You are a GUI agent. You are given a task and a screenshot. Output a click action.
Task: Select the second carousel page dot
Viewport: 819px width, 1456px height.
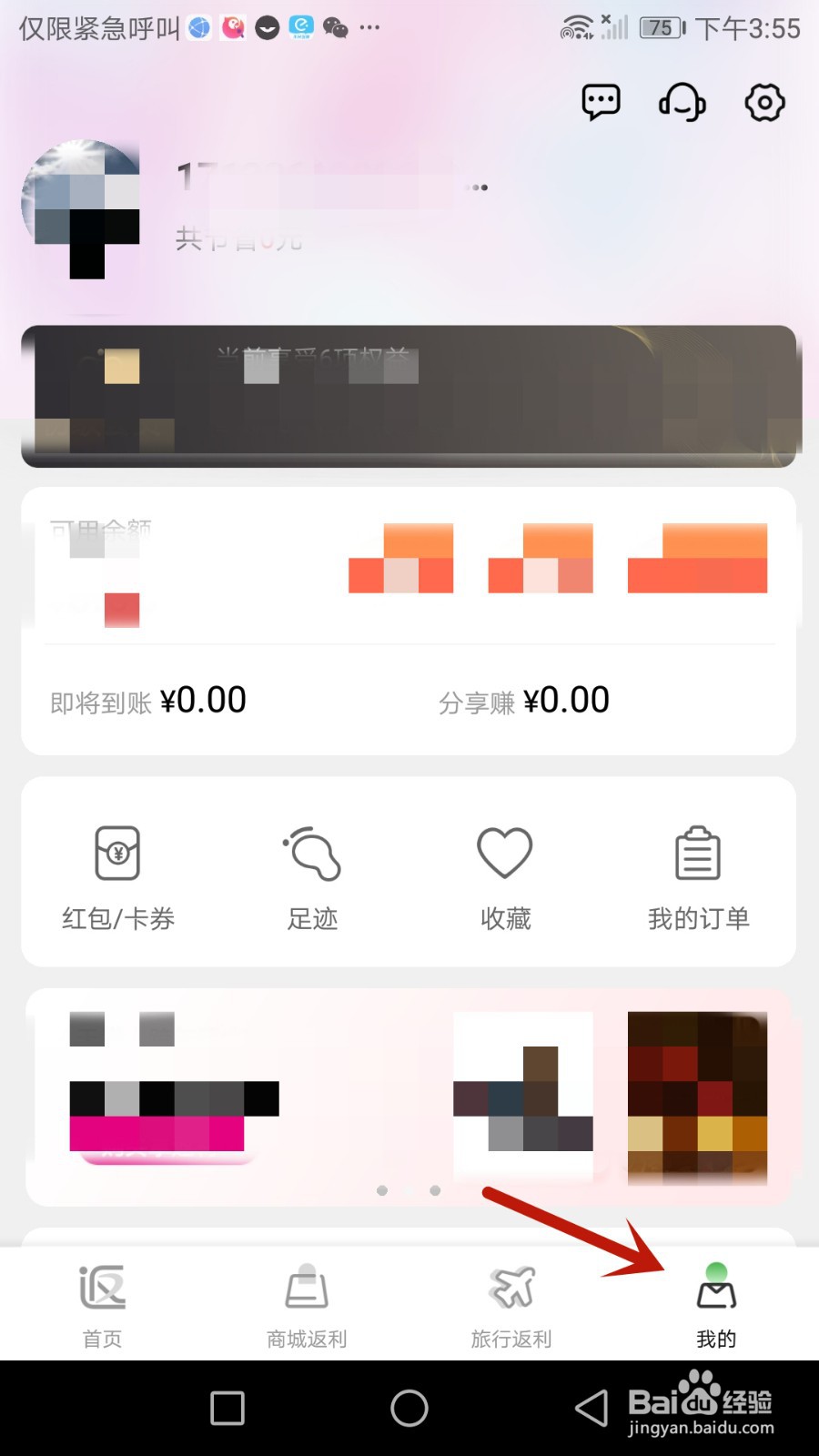coord(433,1189)
